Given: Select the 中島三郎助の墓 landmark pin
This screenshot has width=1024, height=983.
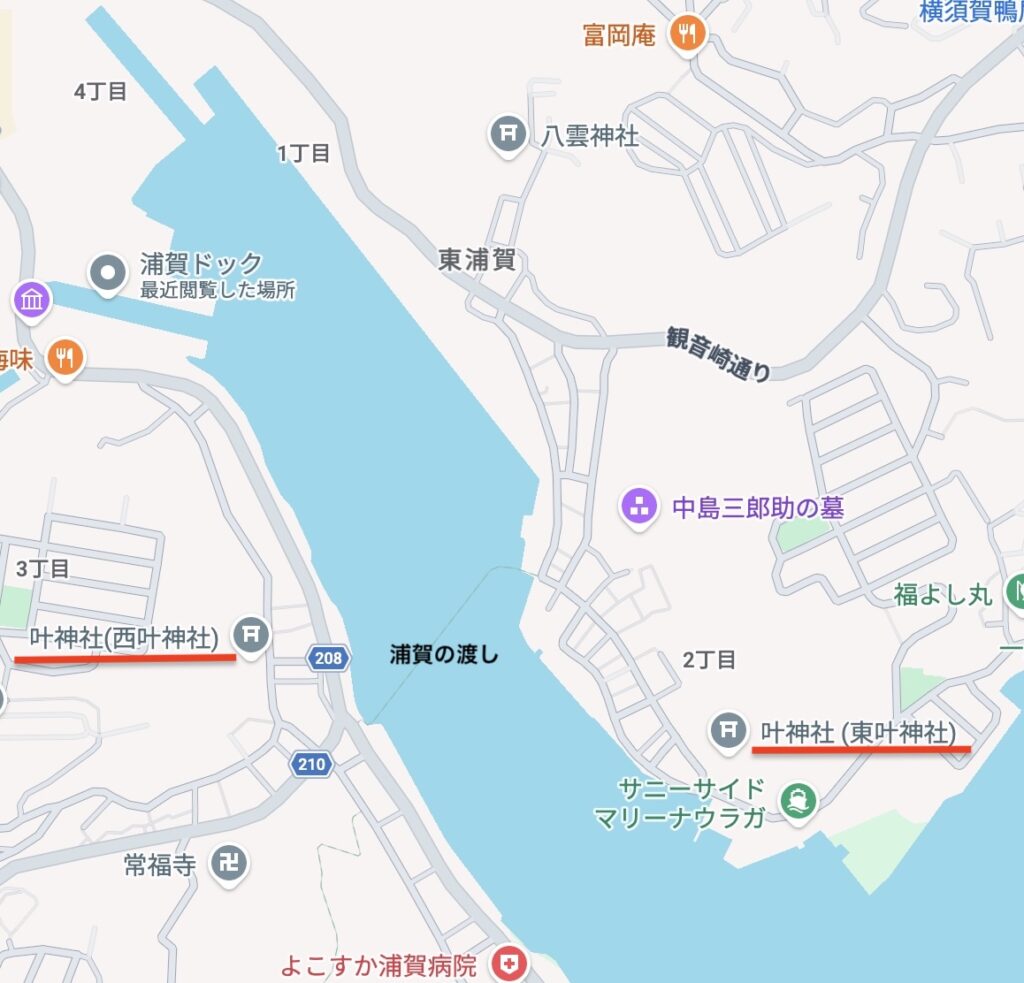Looking at the screenshot, I should click(x=638, y=507).
